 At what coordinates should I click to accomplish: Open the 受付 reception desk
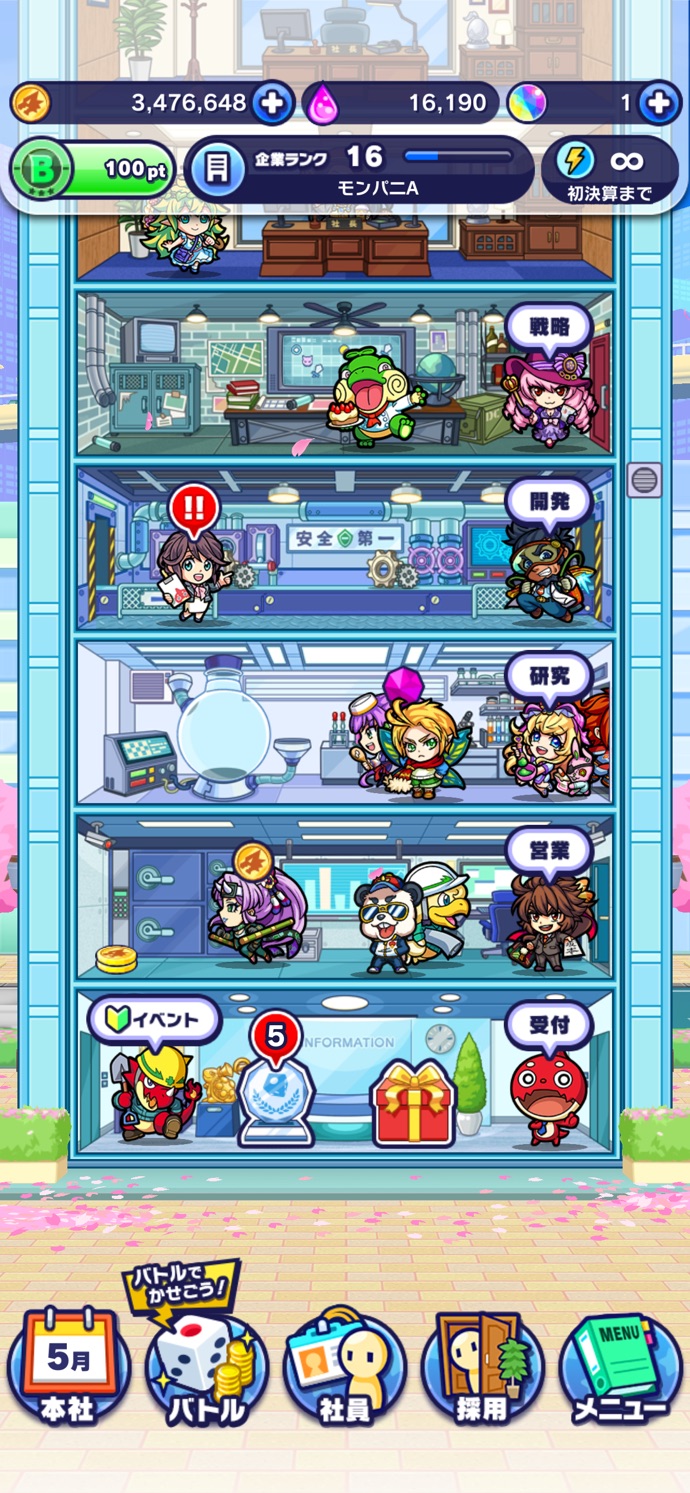[548, 1024]
